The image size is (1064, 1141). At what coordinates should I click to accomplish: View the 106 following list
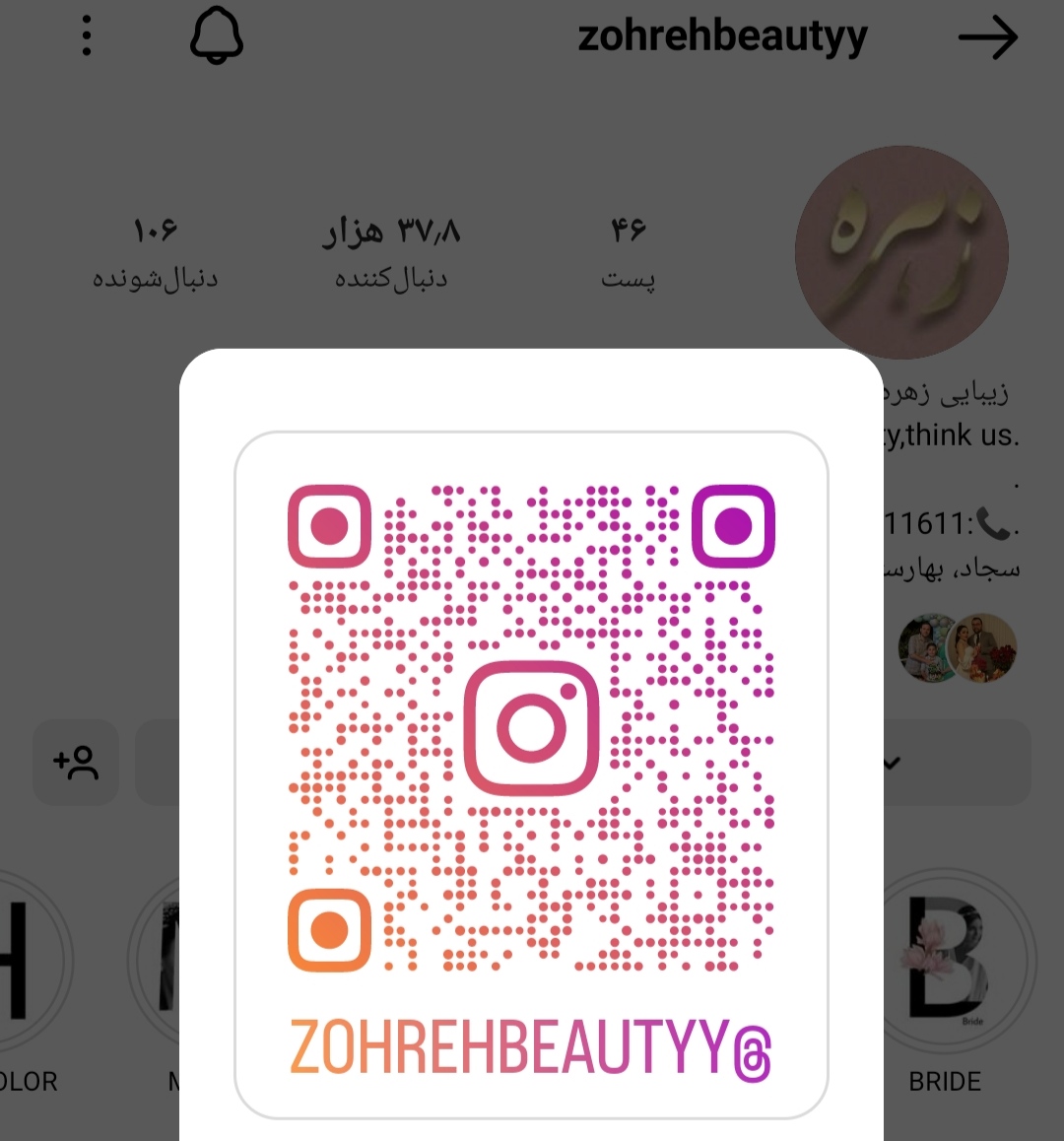coord(155,252)
